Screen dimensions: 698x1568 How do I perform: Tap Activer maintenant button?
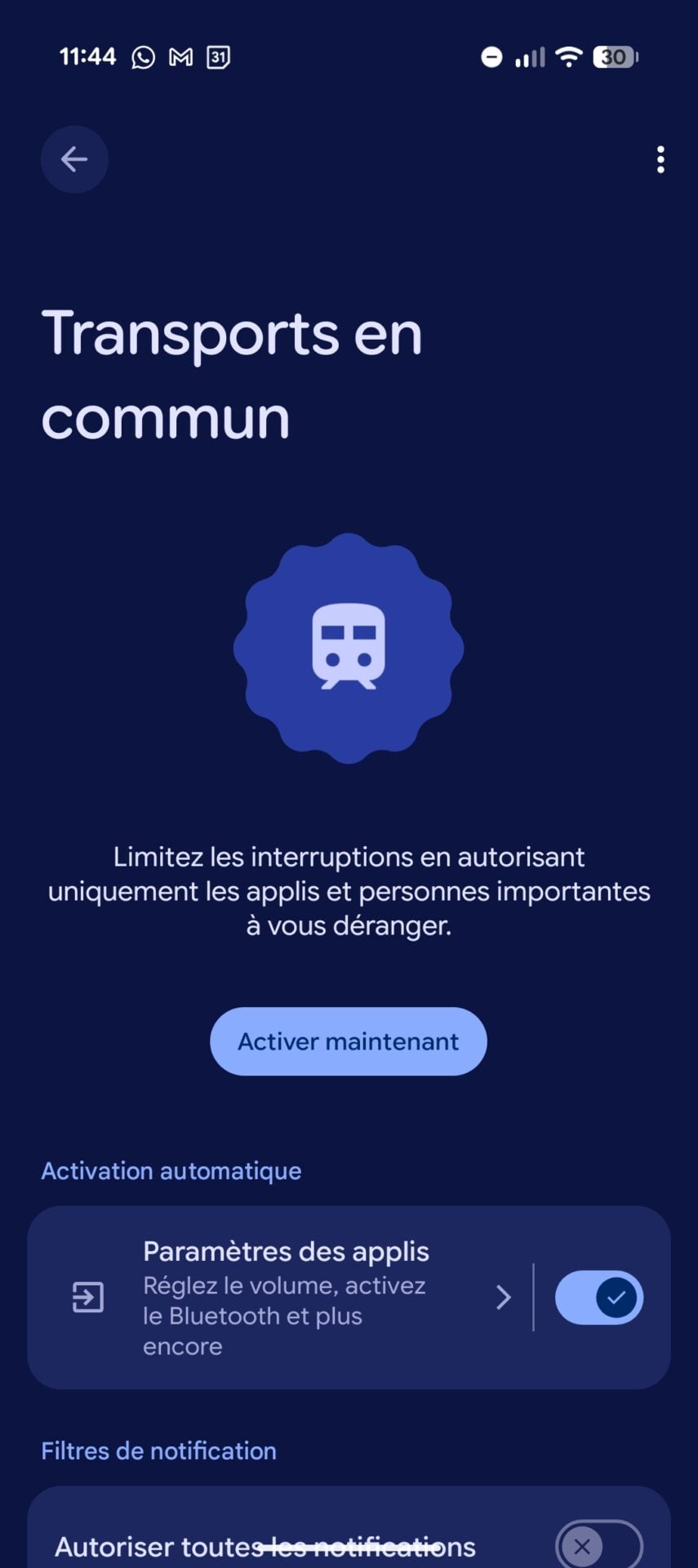(x=349, y=1041)
